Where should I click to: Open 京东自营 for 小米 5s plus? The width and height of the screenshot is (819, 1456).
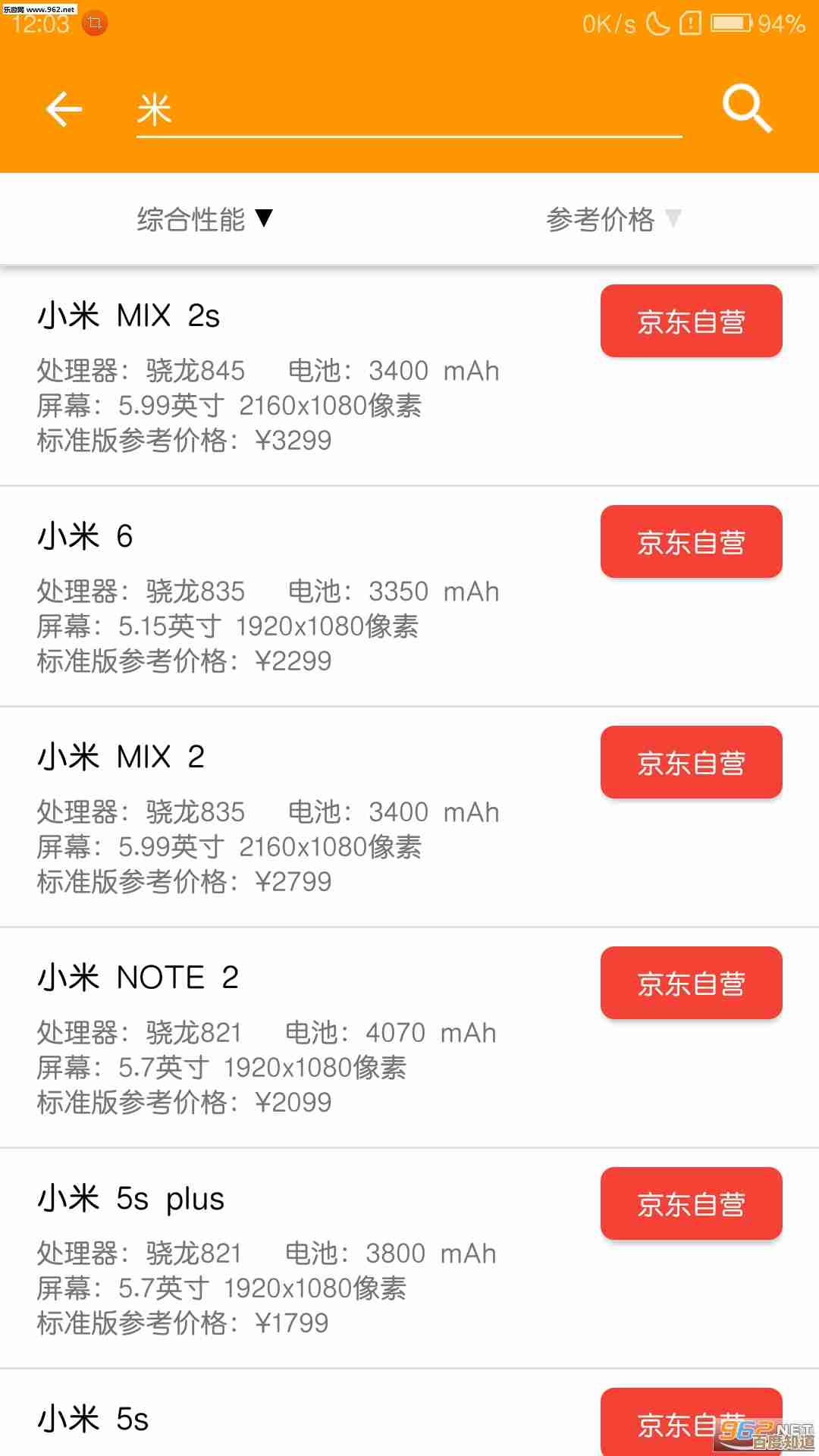[x=691, y=1204]
